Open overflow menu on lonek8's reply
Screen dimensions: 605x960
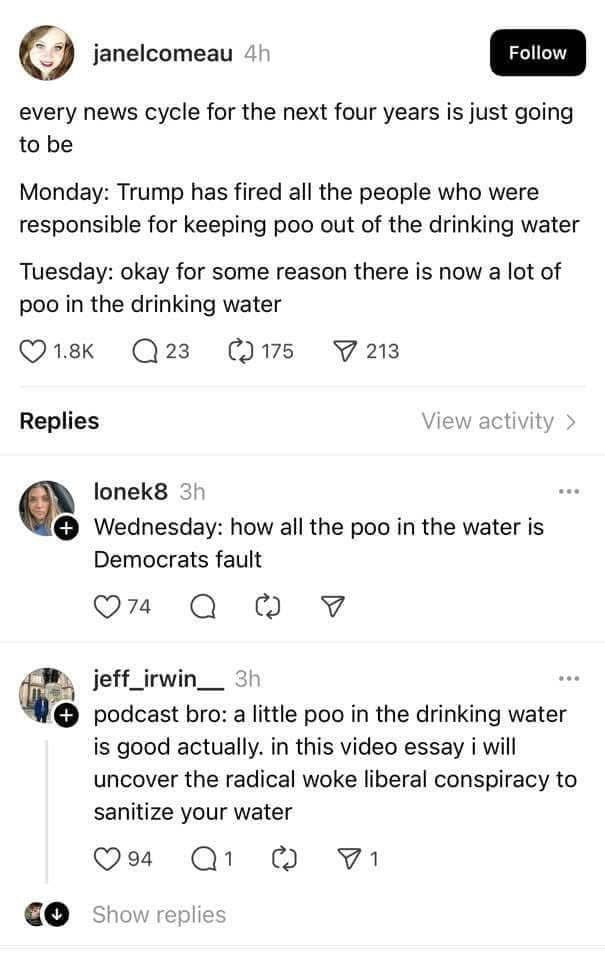point(569,491)
